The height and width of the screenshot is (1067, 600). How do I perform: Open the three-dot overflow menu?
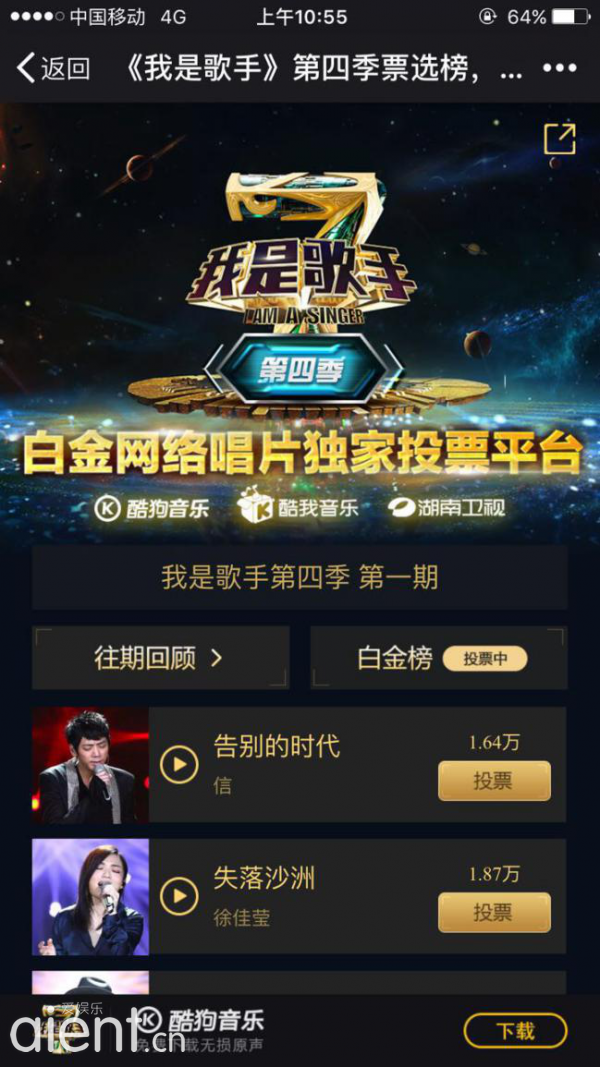[x=559, y=69]
